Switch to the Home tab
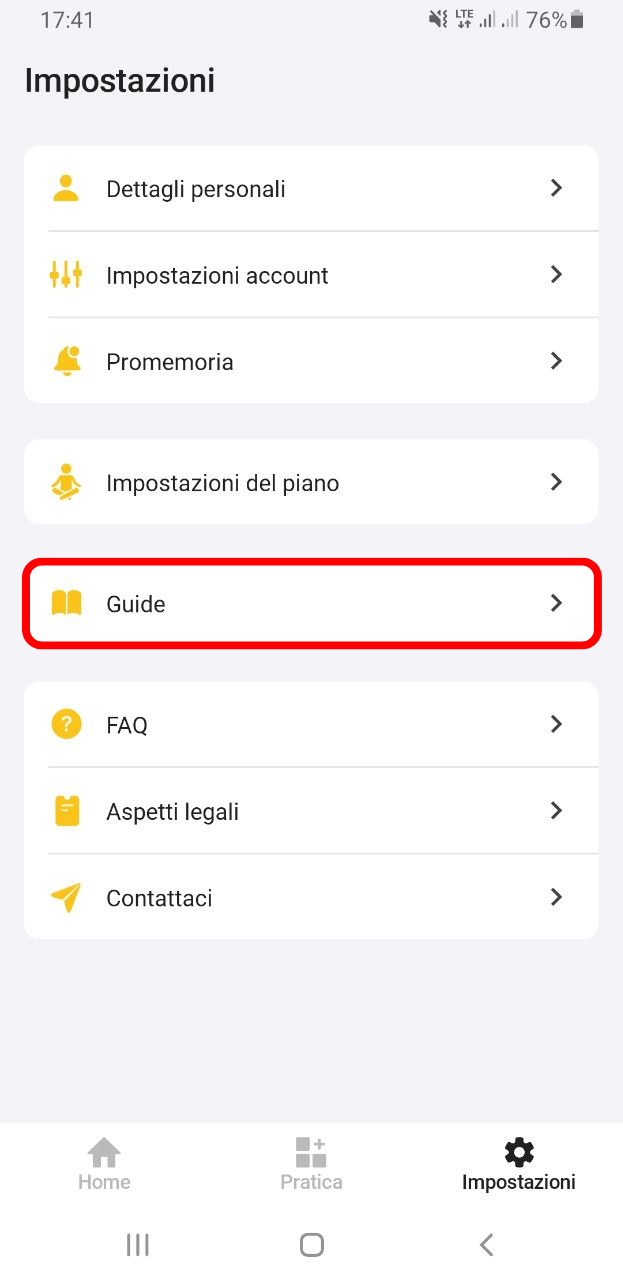 (104, 1165)
